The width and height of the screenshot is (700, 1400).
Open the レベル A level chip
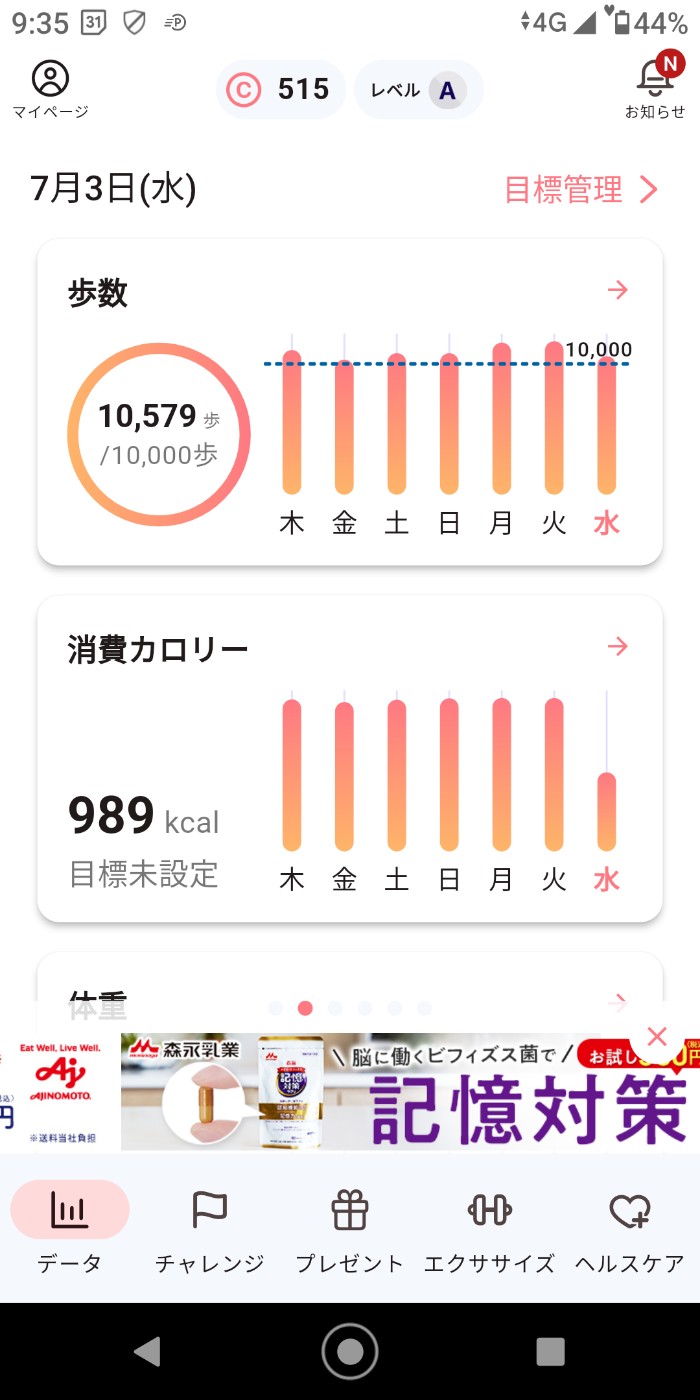pos(418,90)
